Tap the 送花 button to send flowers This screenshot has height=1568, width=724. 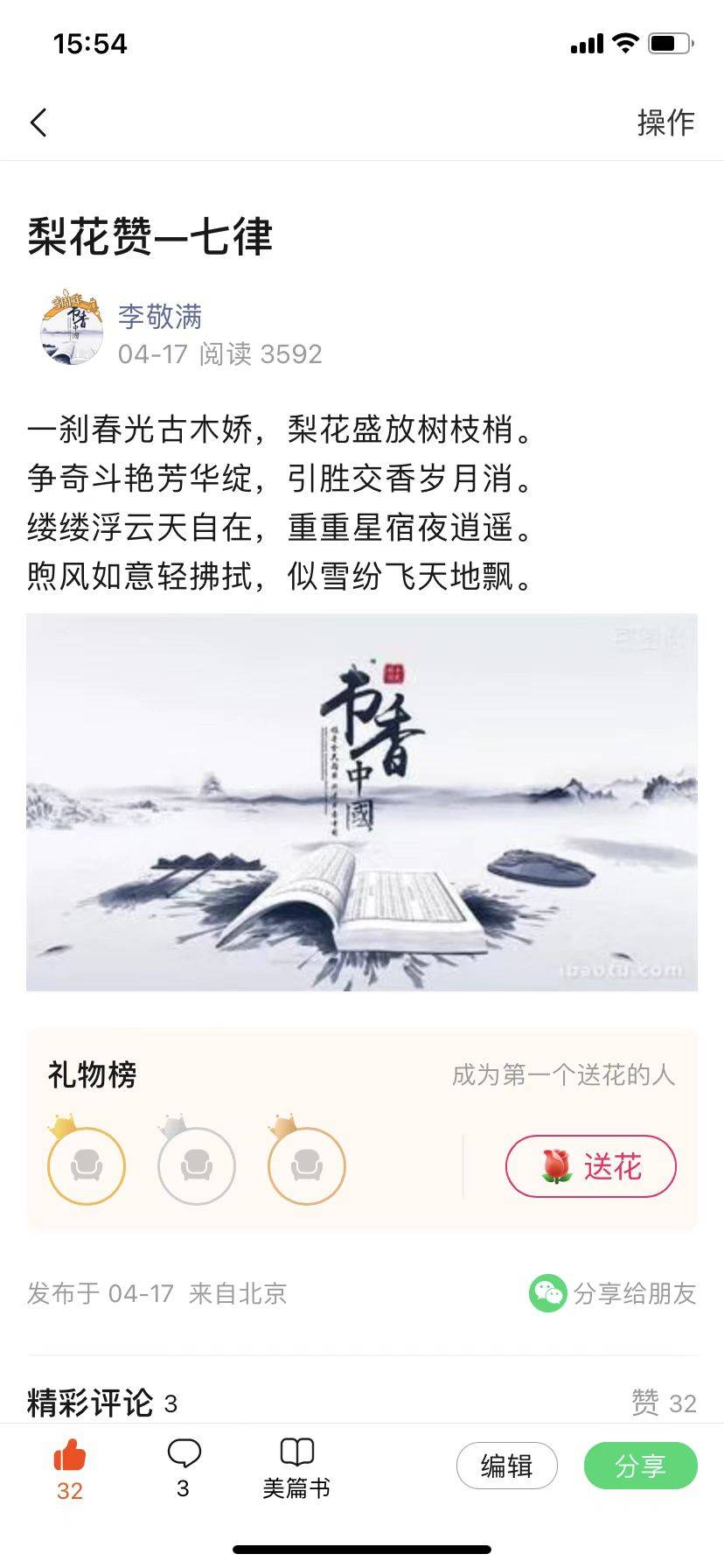(591, 1165)
